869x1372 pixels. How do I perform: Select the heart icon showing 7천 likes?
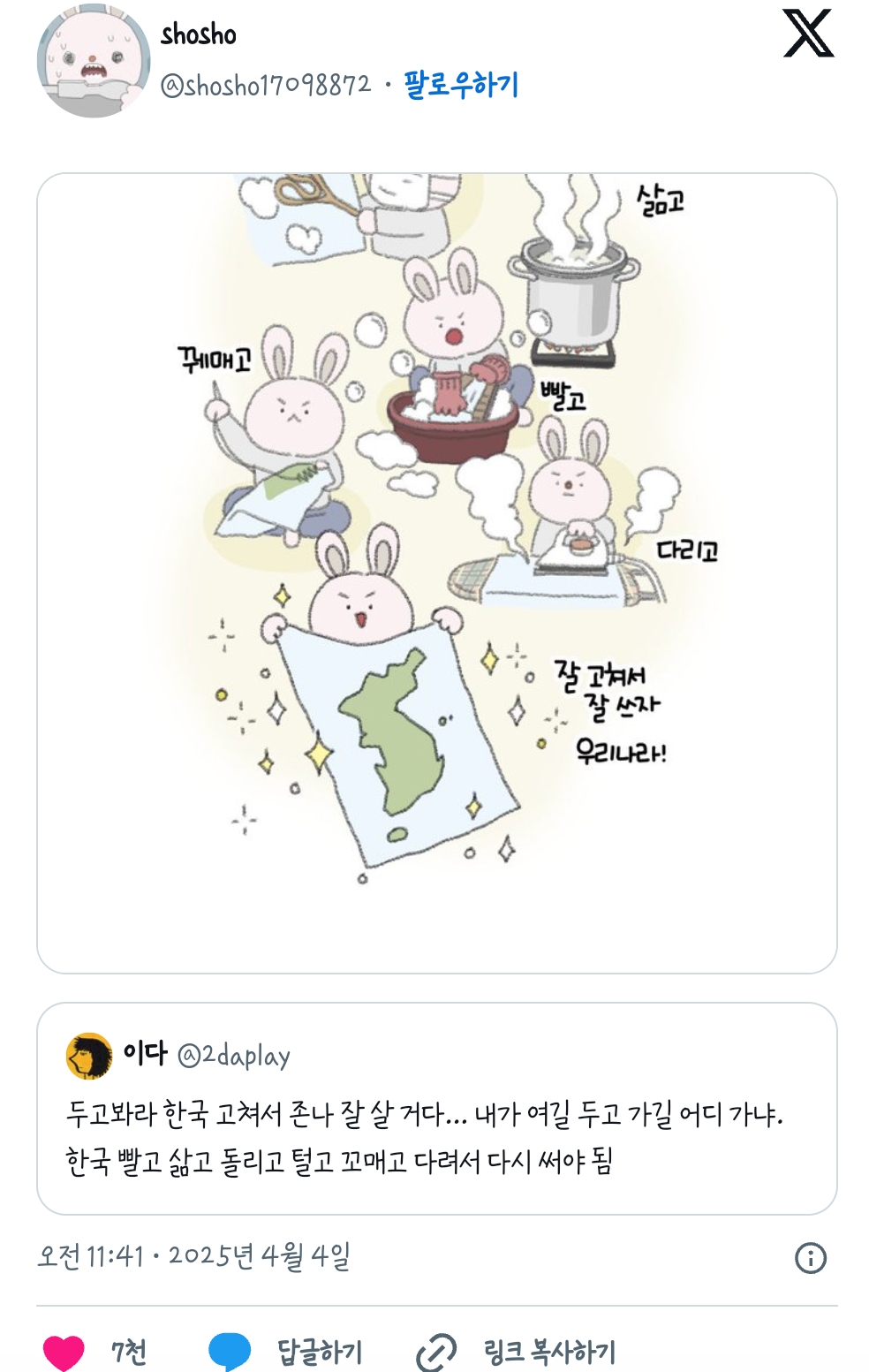tap(62, 1349)
